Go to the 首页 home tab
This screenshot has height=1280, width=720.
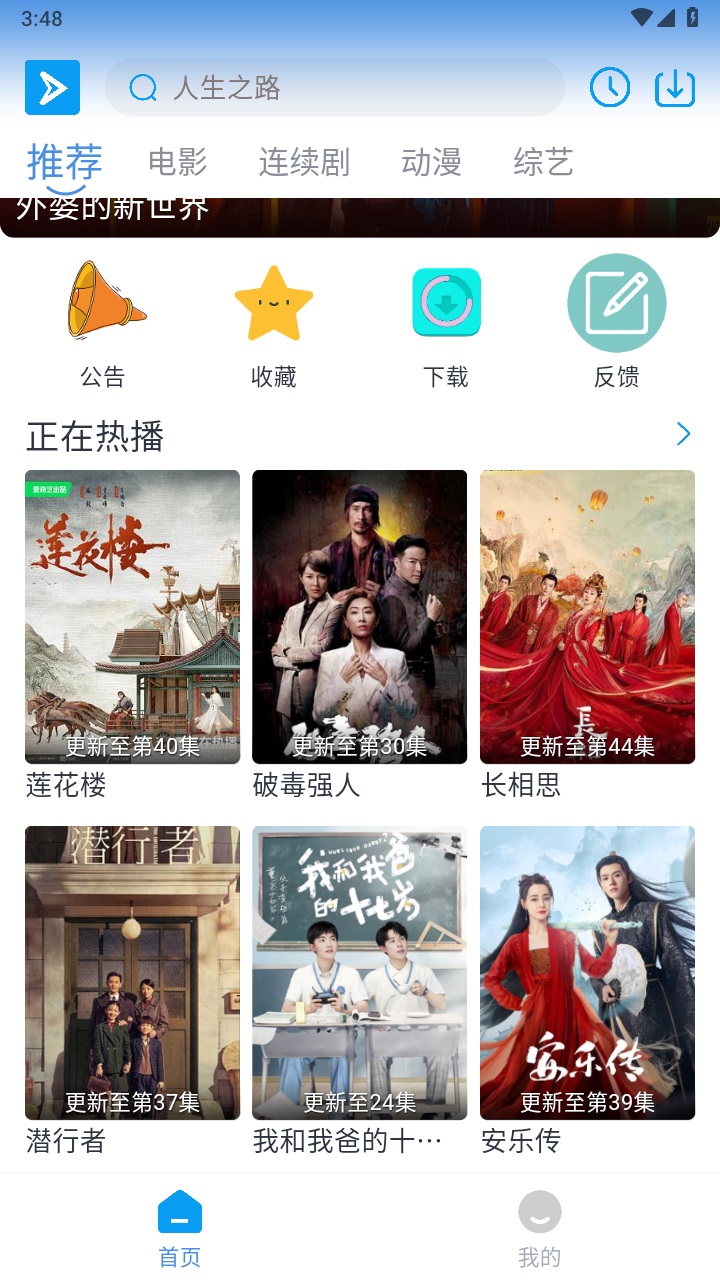tap(180, 1229)
